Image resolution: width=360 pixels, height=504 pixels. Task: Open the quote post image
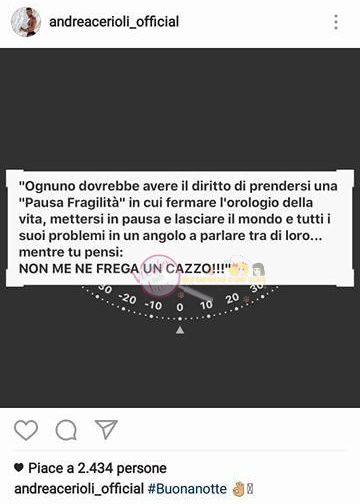(x=180, y=228)
